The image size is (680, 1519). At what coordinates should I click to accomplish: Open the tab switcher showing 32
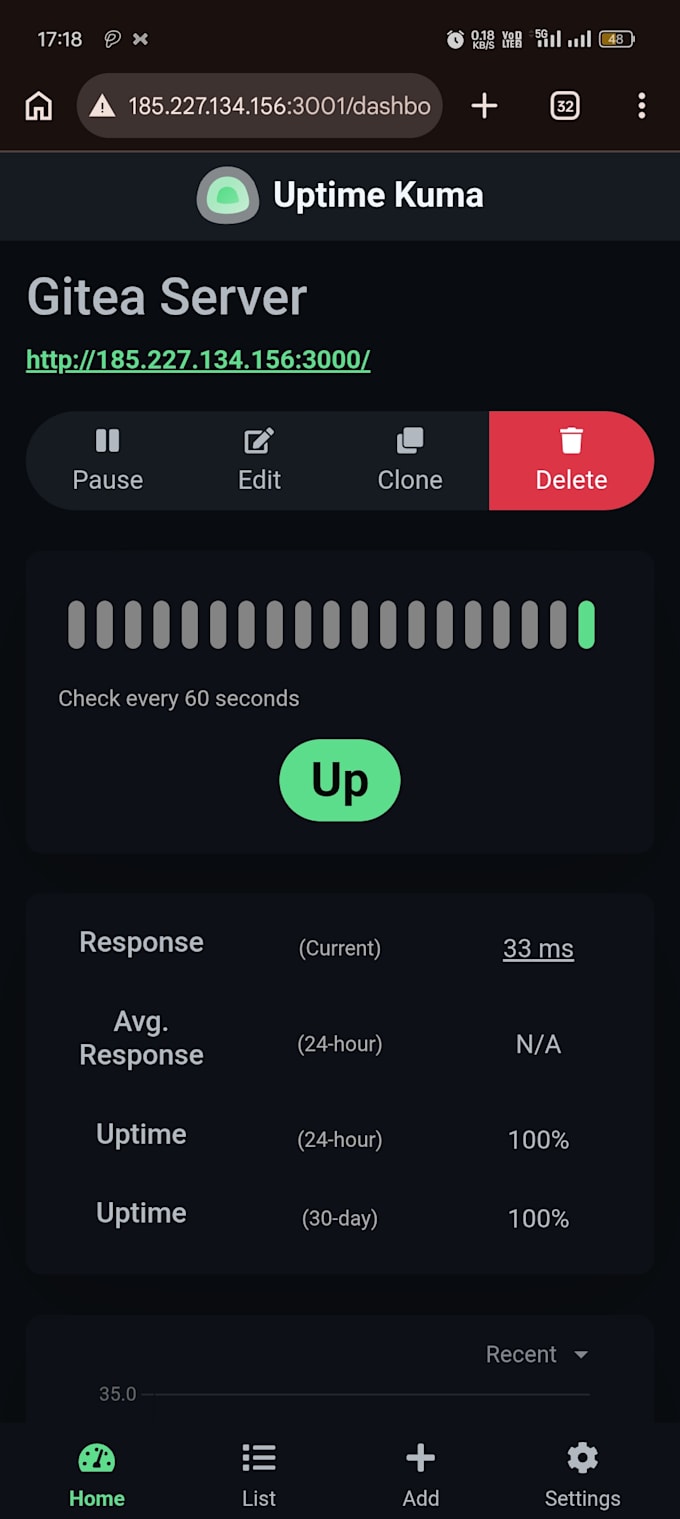[565, 105]
